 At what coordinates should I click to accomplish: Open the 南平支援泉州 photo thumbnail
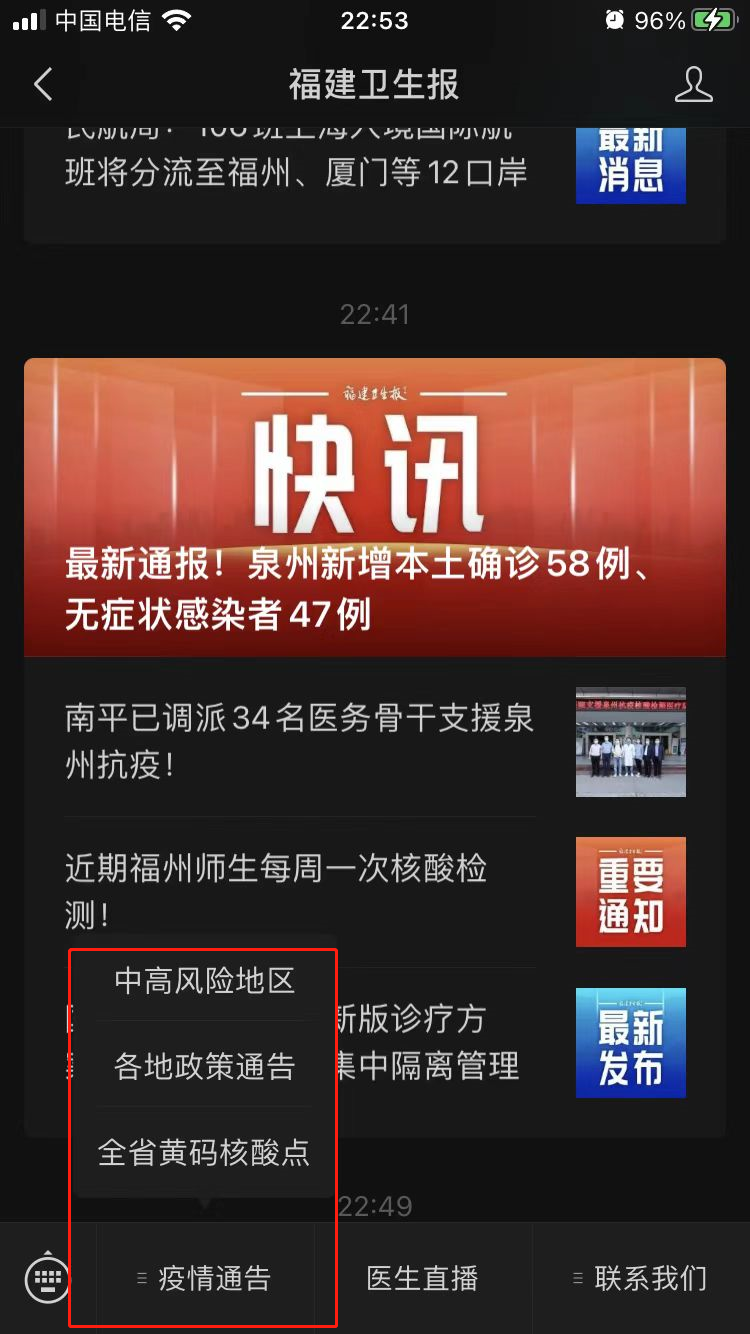coord(630,742)
